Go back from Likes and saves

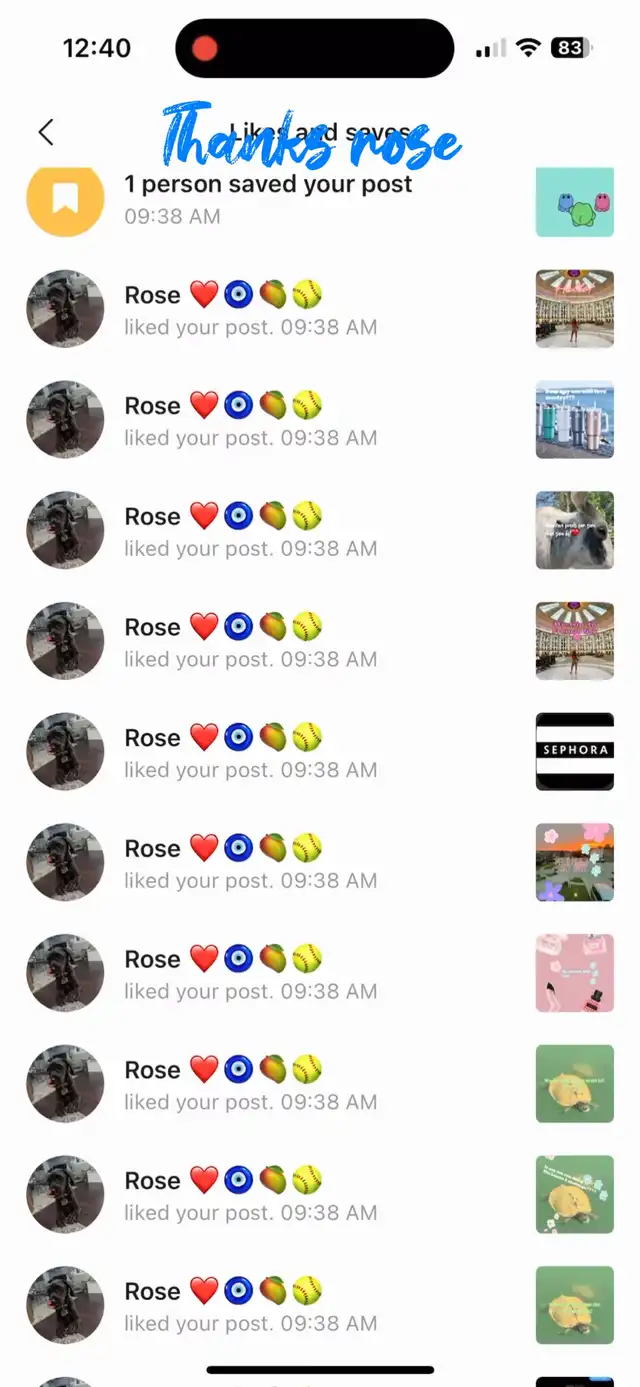[46, 132]
